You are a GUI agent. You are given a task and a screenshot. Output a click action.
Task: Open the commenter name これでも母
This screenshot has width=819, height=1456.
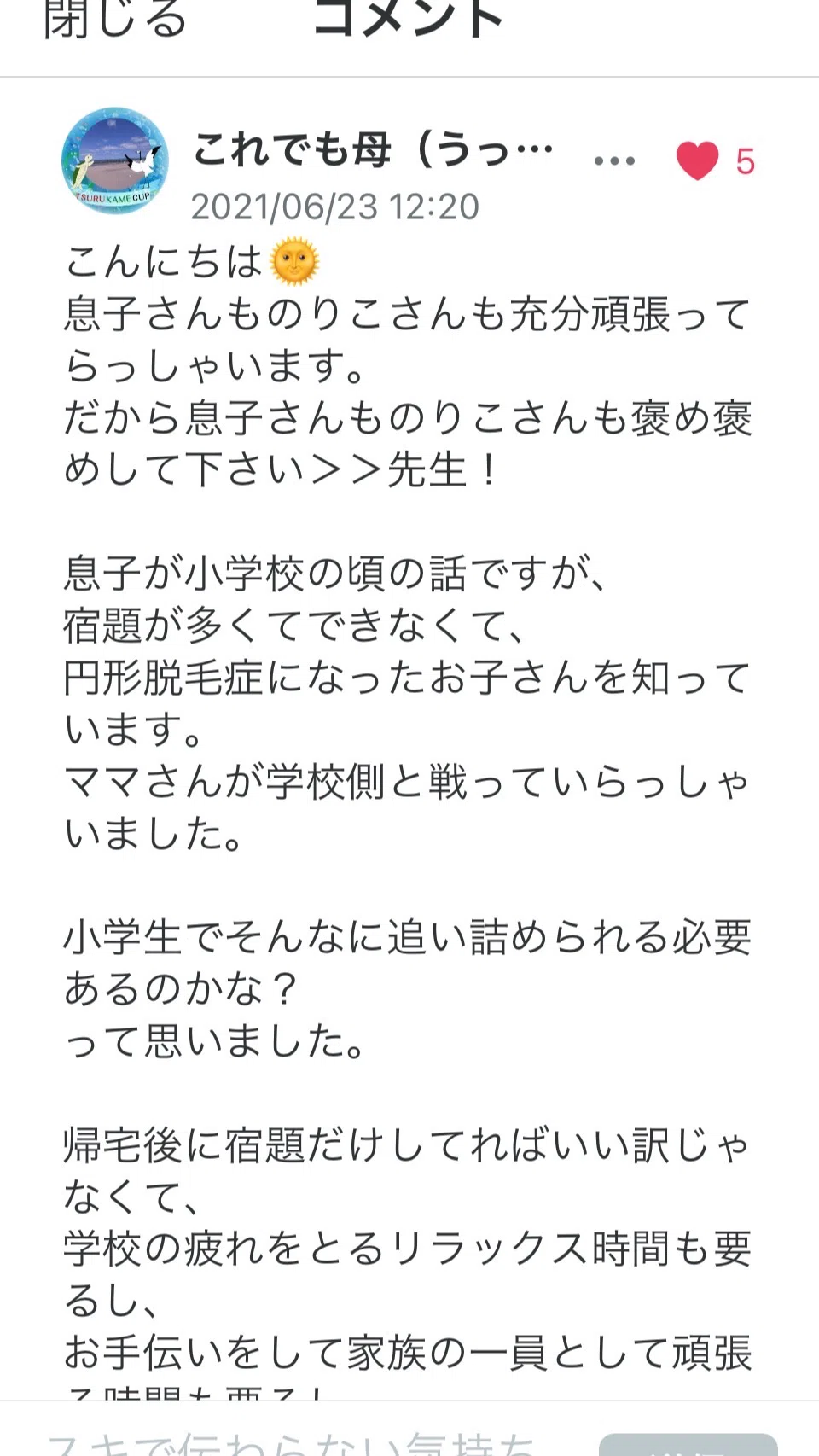[x=374, y=151]
